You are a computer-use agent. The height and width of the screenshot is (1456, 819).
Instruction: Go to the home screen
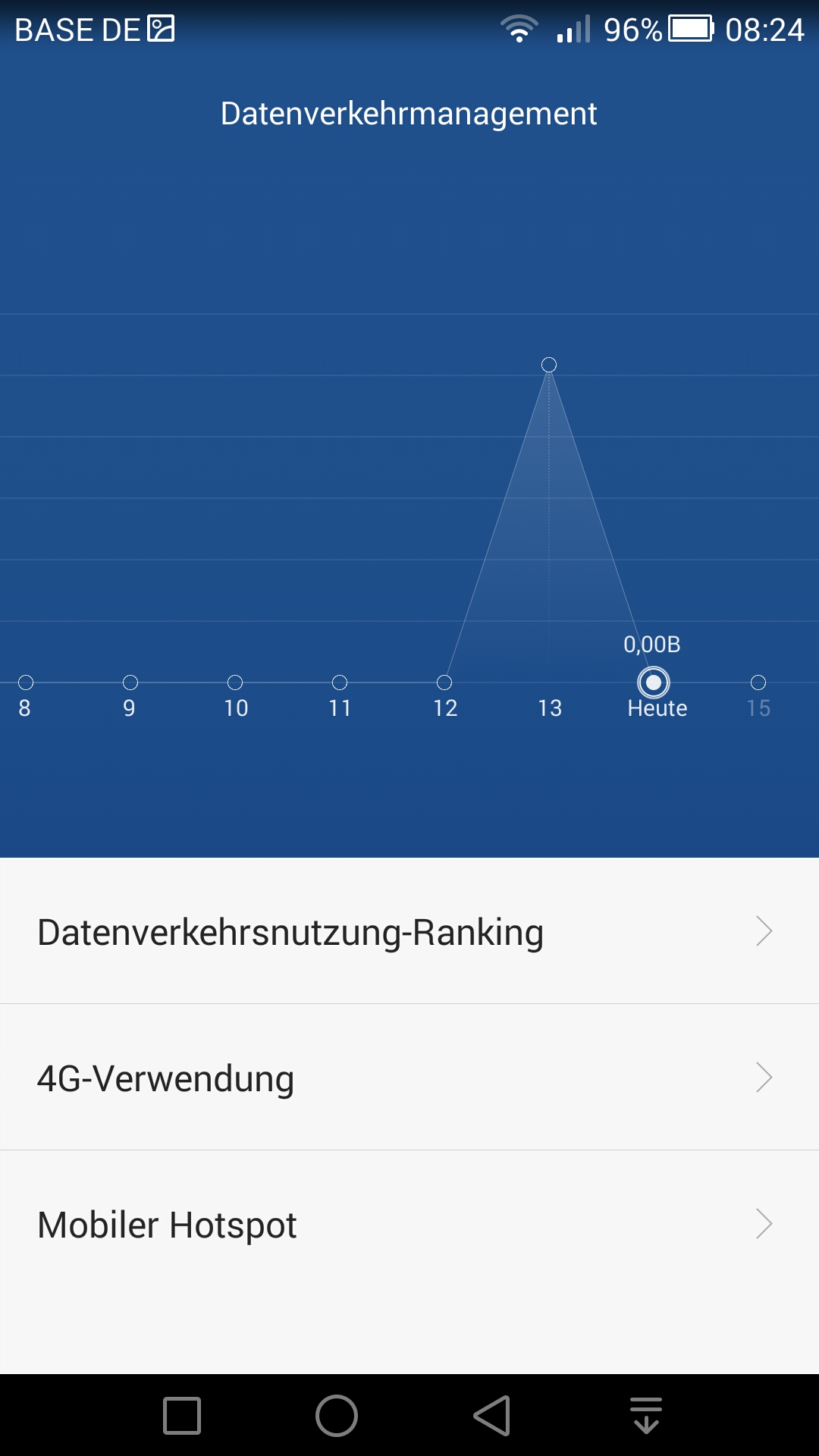[x=337, y=1416]
